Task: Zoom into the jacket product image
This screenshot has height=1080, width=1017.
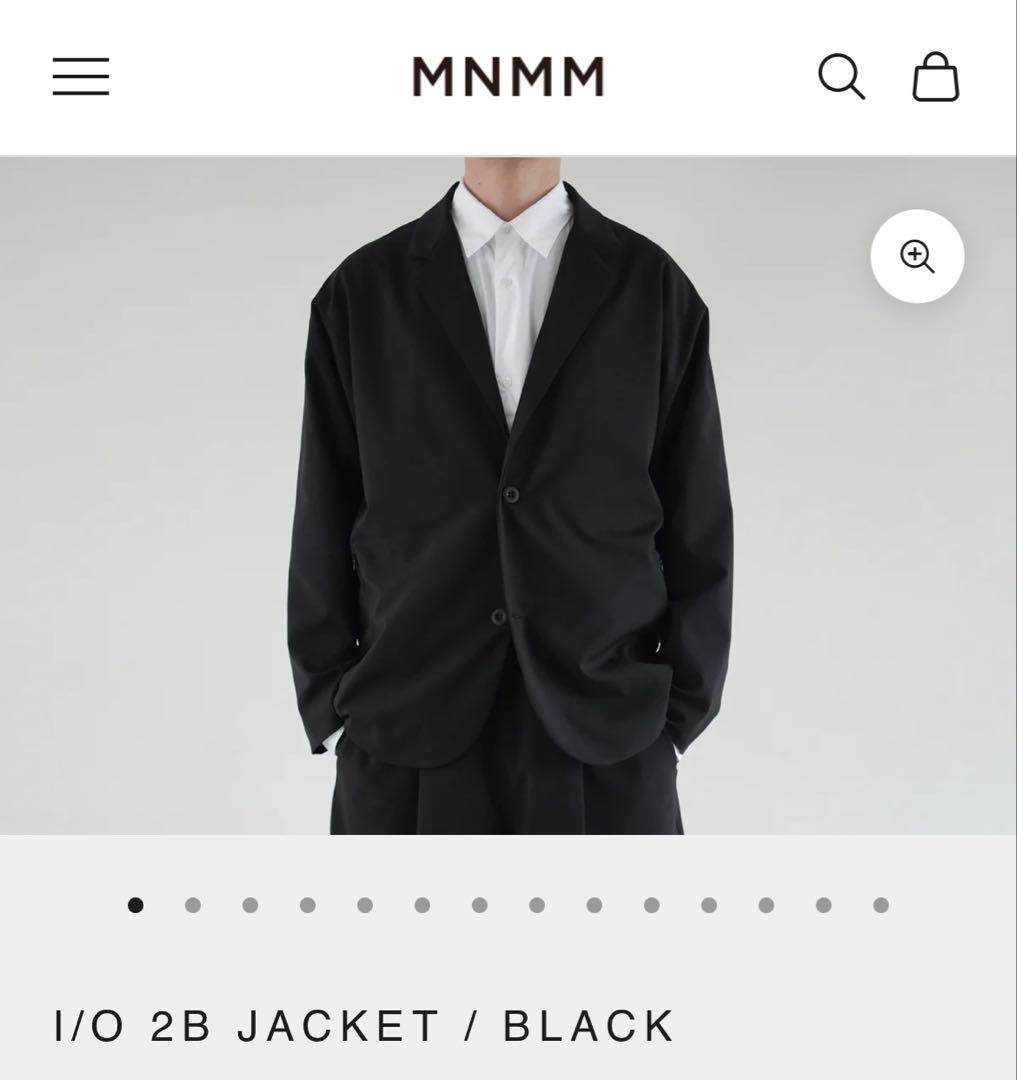Action: click(917, 256)
